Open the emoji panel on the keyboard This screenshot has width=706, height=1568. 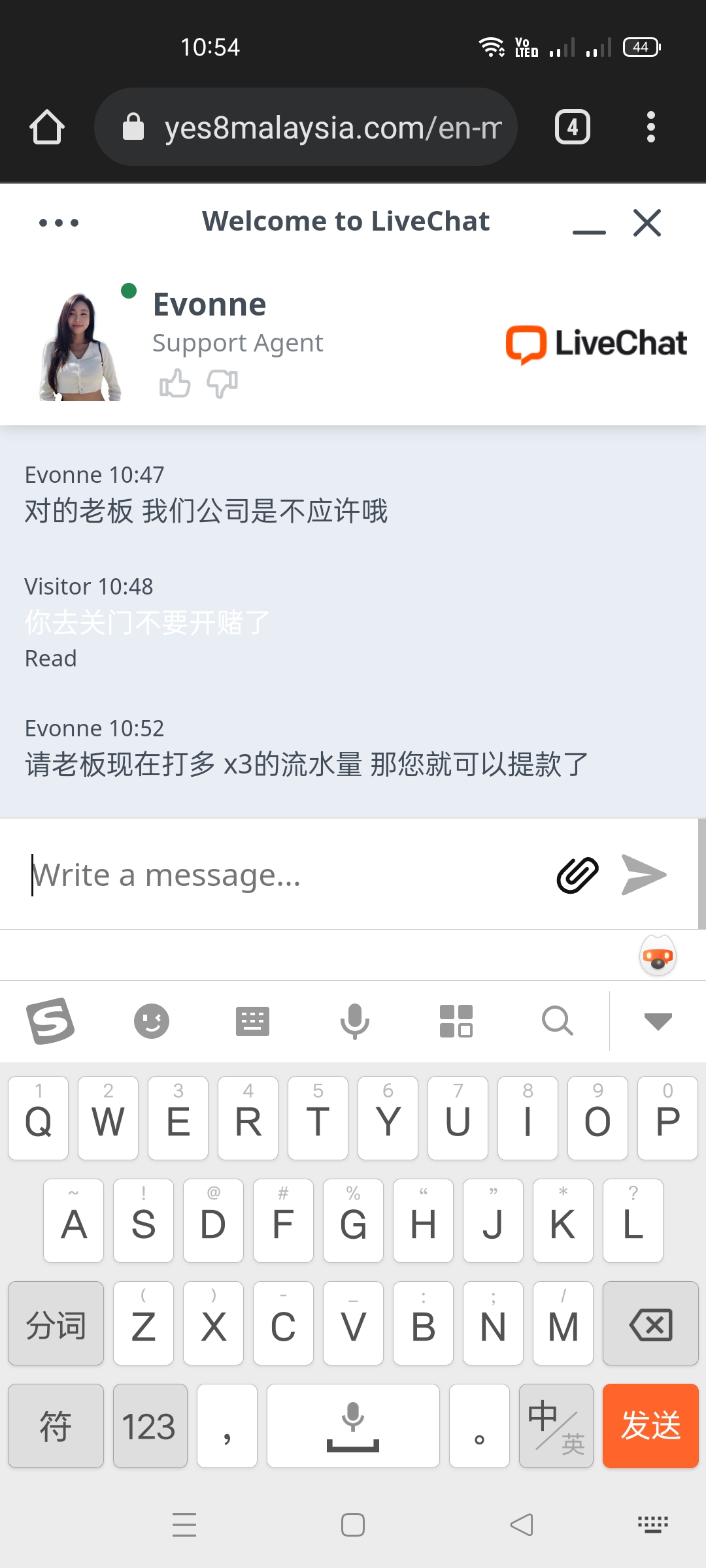pyautogui.click(x=152, y=1021)
